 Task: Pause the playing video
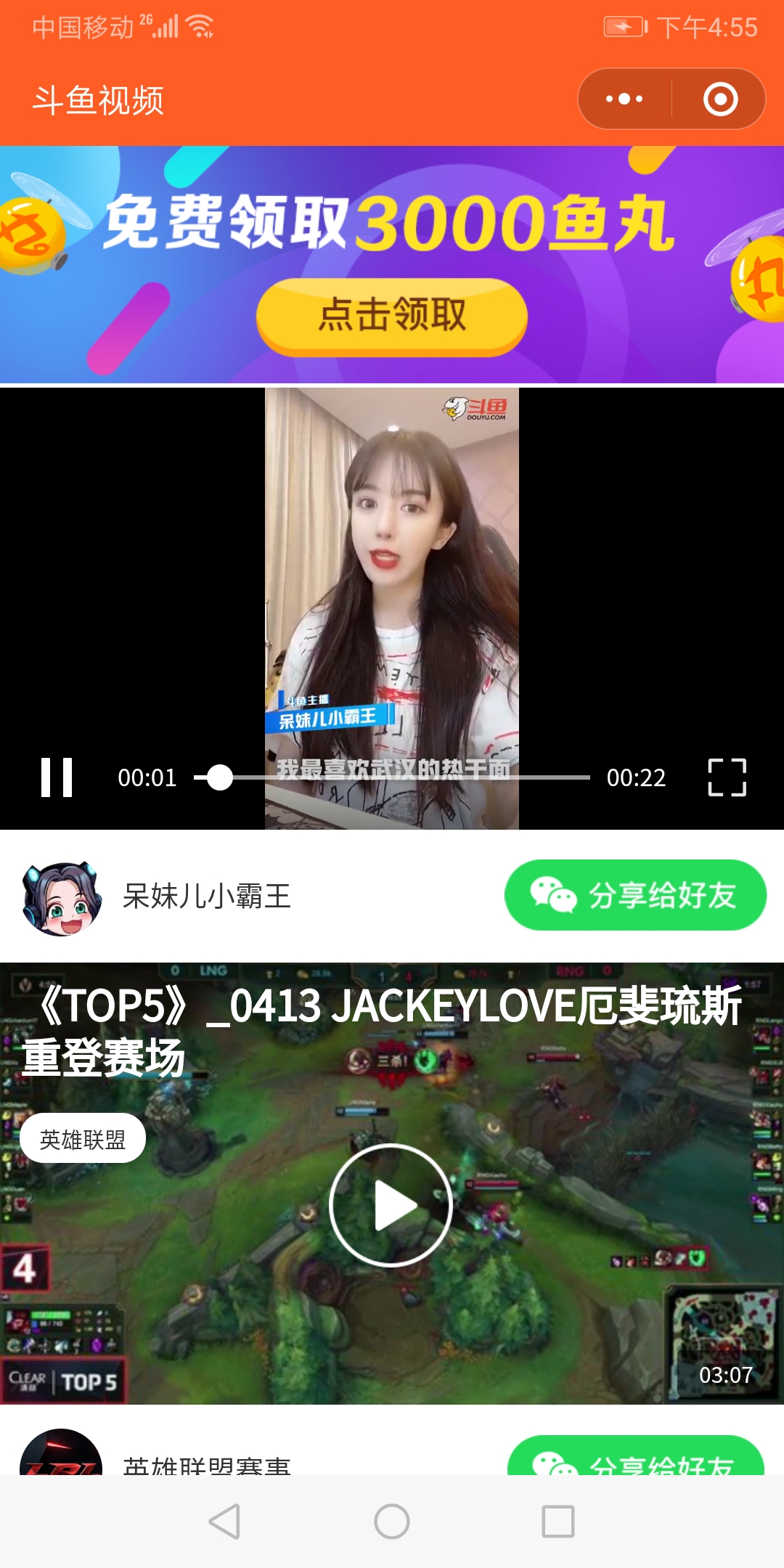[x=57, y=777]
